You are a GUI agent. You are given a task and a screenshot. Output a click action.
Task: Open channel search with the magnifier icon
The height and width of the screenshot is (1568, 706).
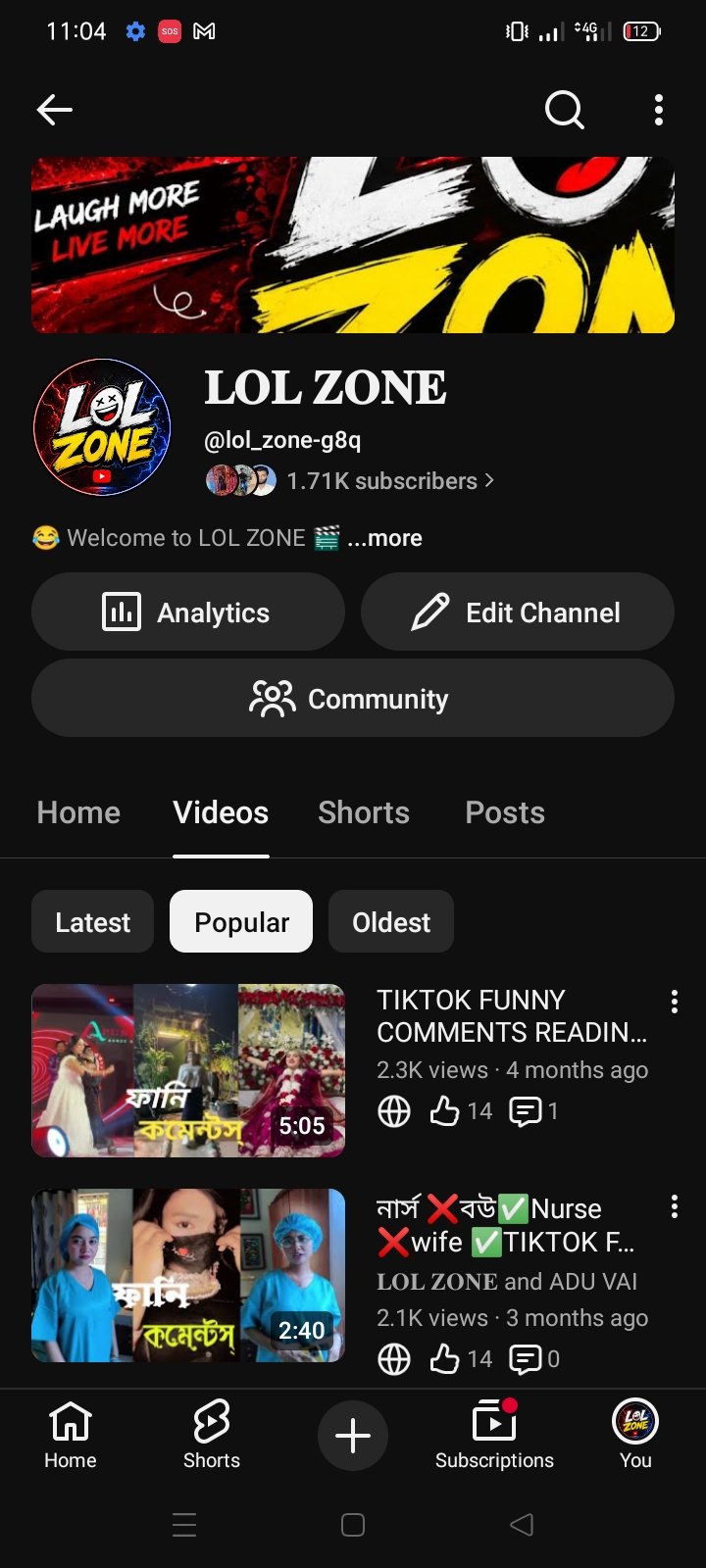(565, 110)
